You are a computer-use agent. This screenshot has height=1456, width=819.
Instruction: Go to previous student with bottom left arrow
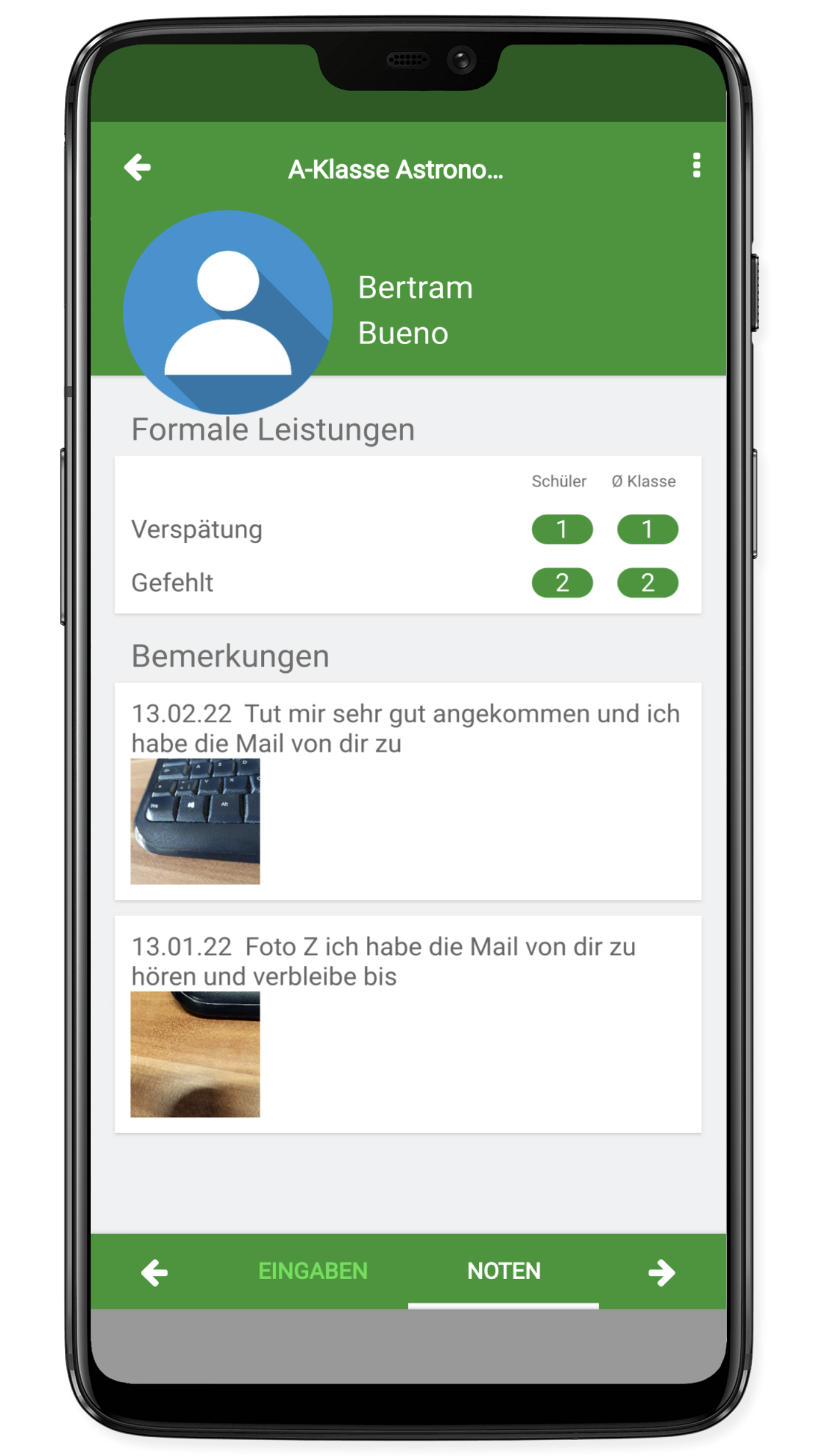click(x=154, y=1272)
